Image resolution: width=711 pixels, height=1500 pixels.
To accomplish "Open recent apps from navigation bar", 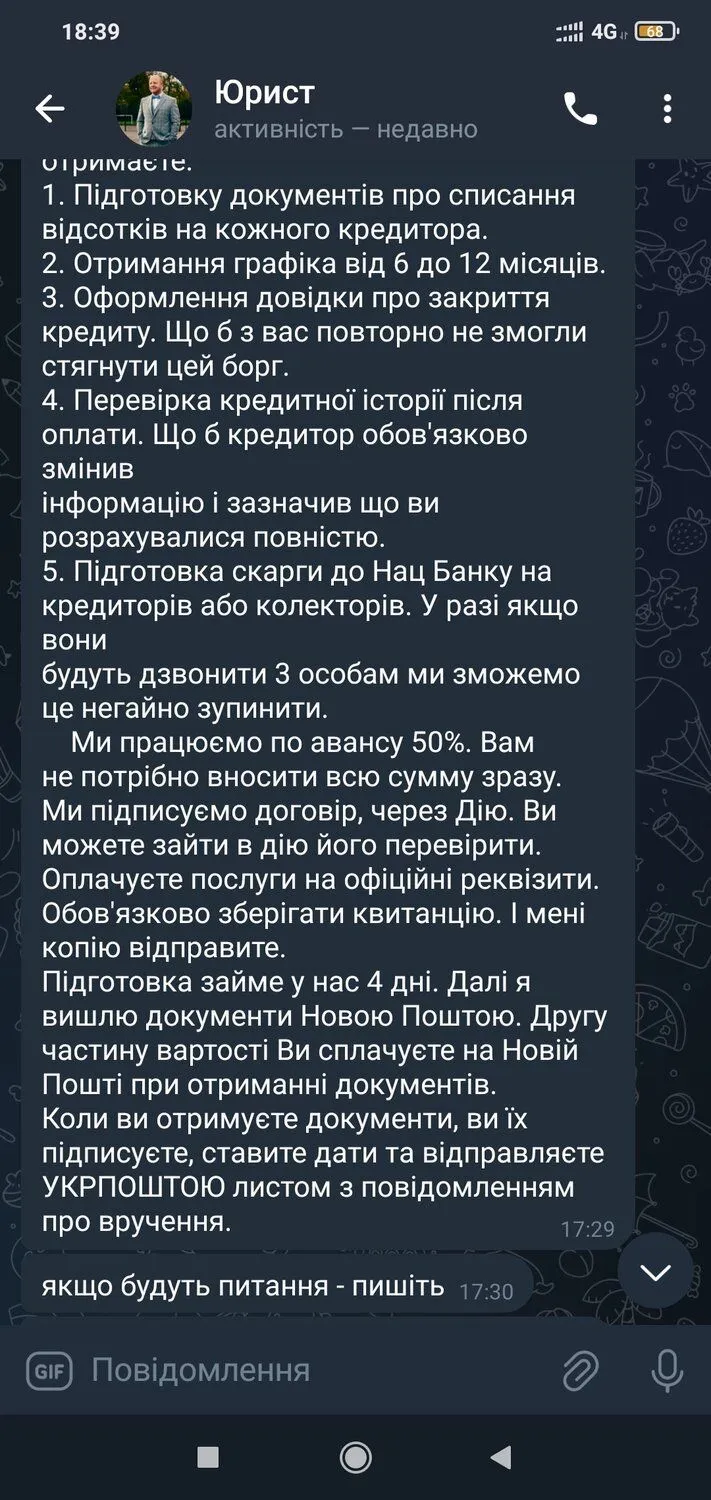I will [x=208, y=1457].
